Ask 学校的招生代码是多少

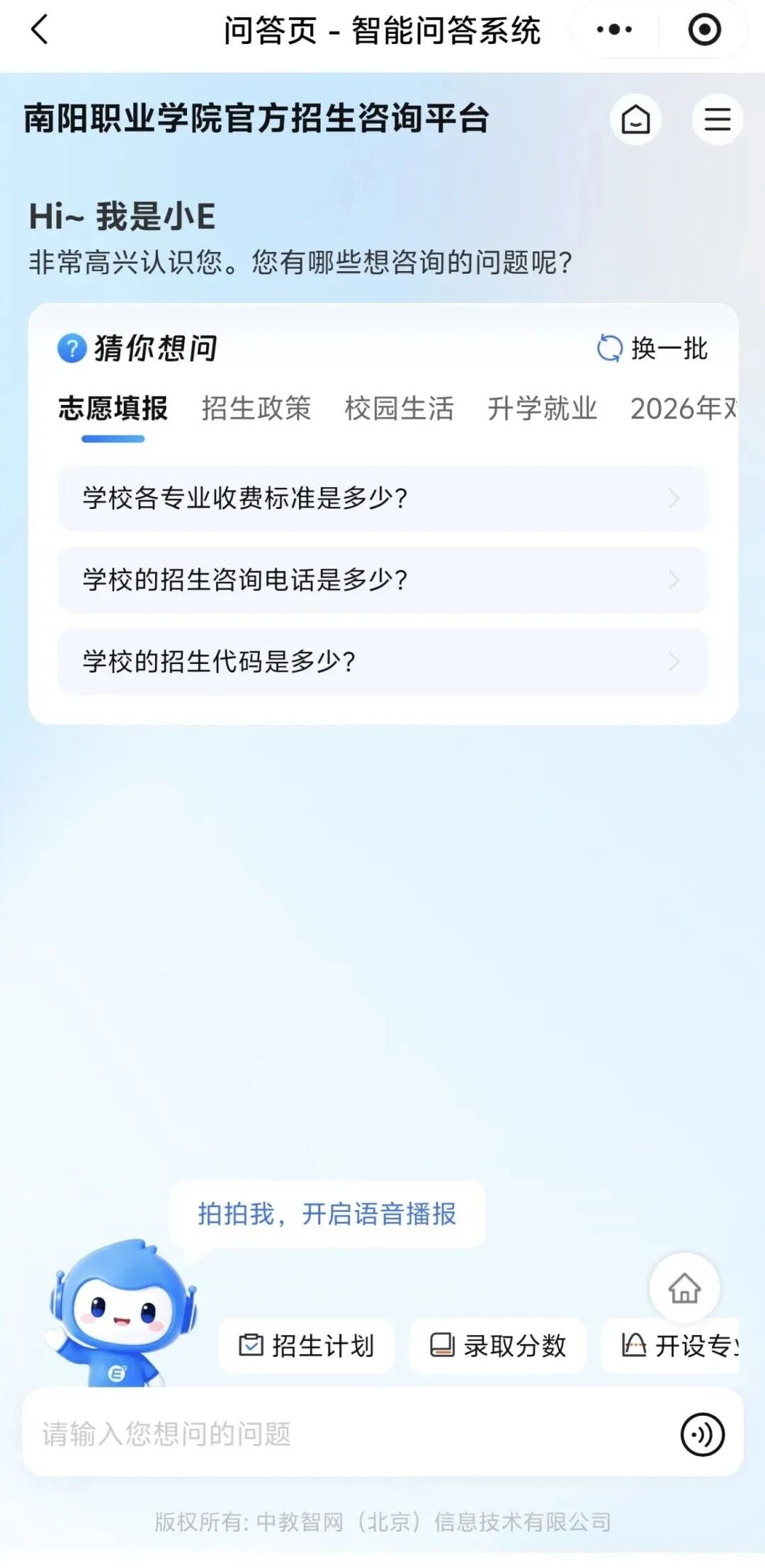click(x=382, y=661)
